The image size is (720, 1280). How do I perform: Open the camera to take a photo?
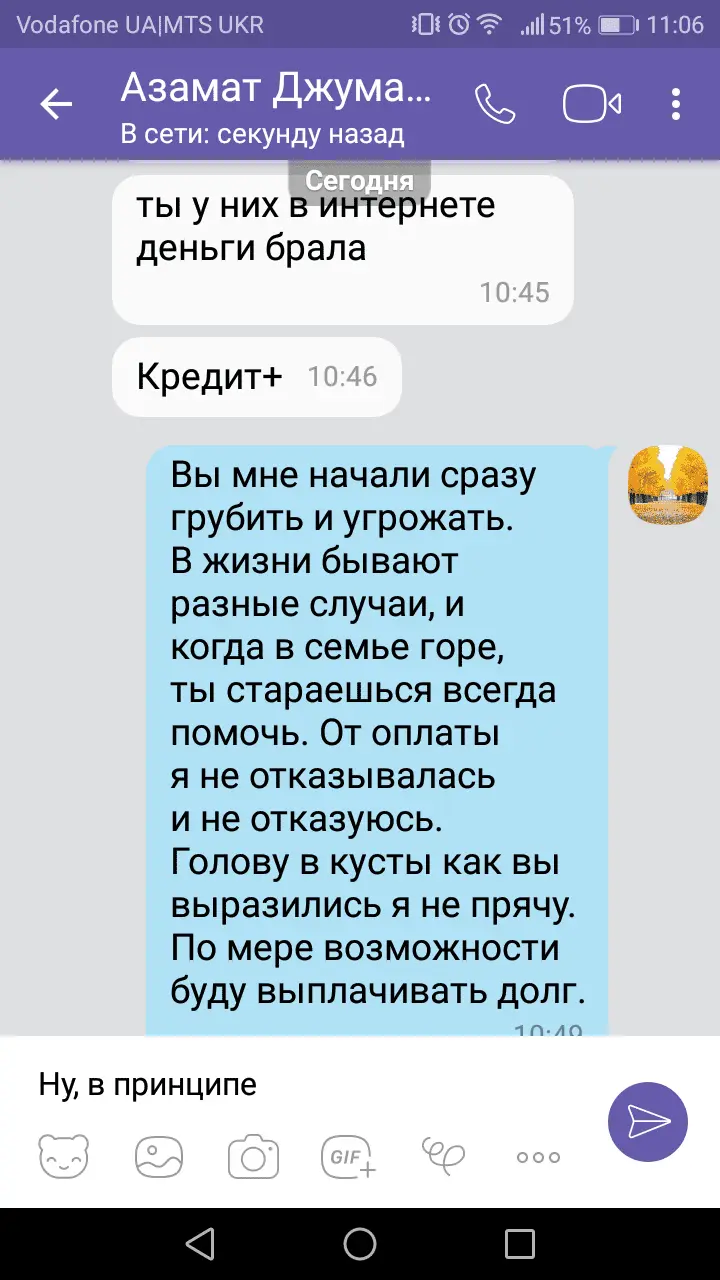coord(253,1157)
